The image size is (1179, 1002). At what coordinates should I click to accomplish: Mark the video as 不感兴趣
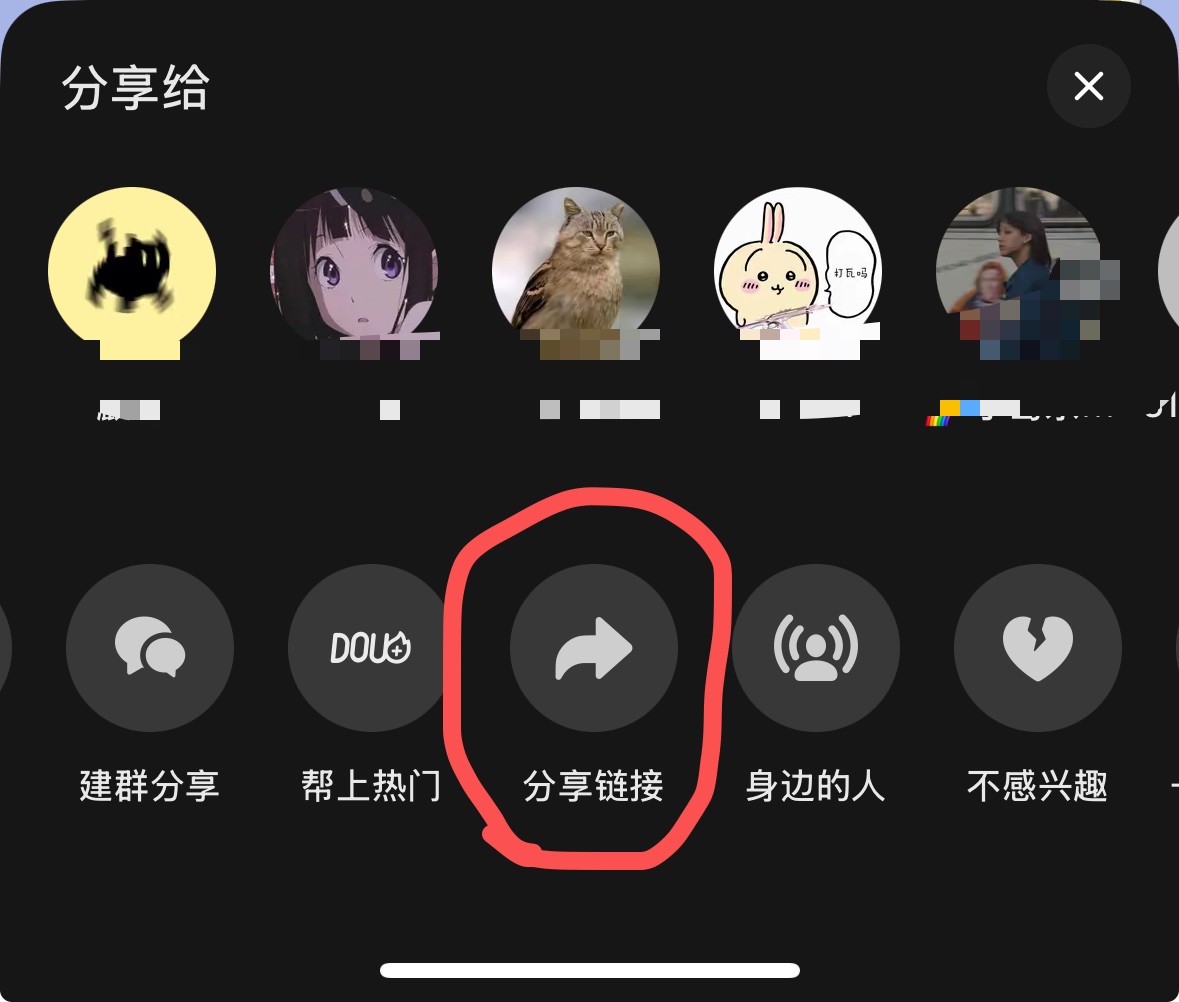(1038, 648)
